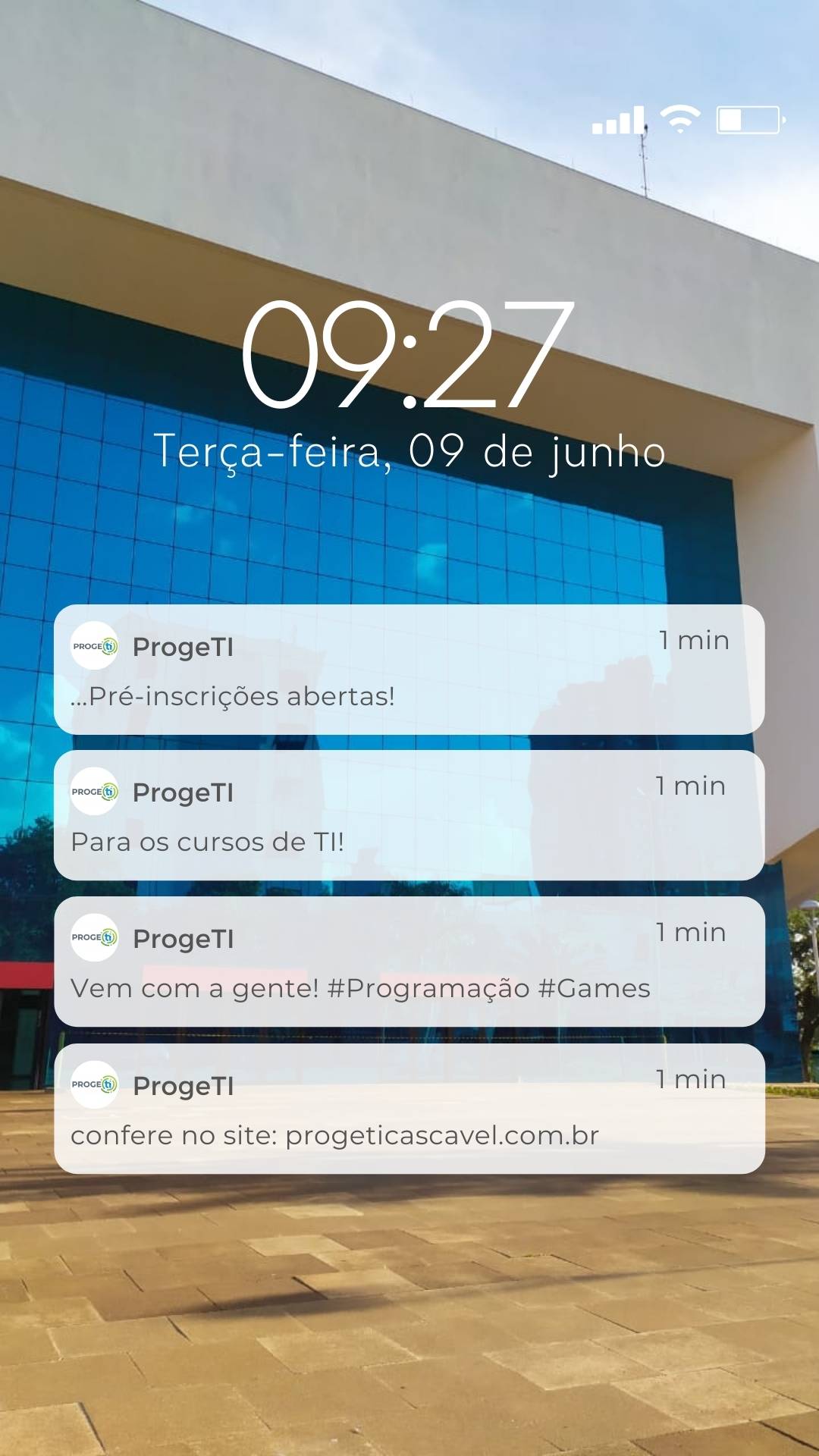Viewport: 819px width, 1456px height.
Task: Tap the '1 min' label on the #Games notification
Action: click(x=692, y=933)
